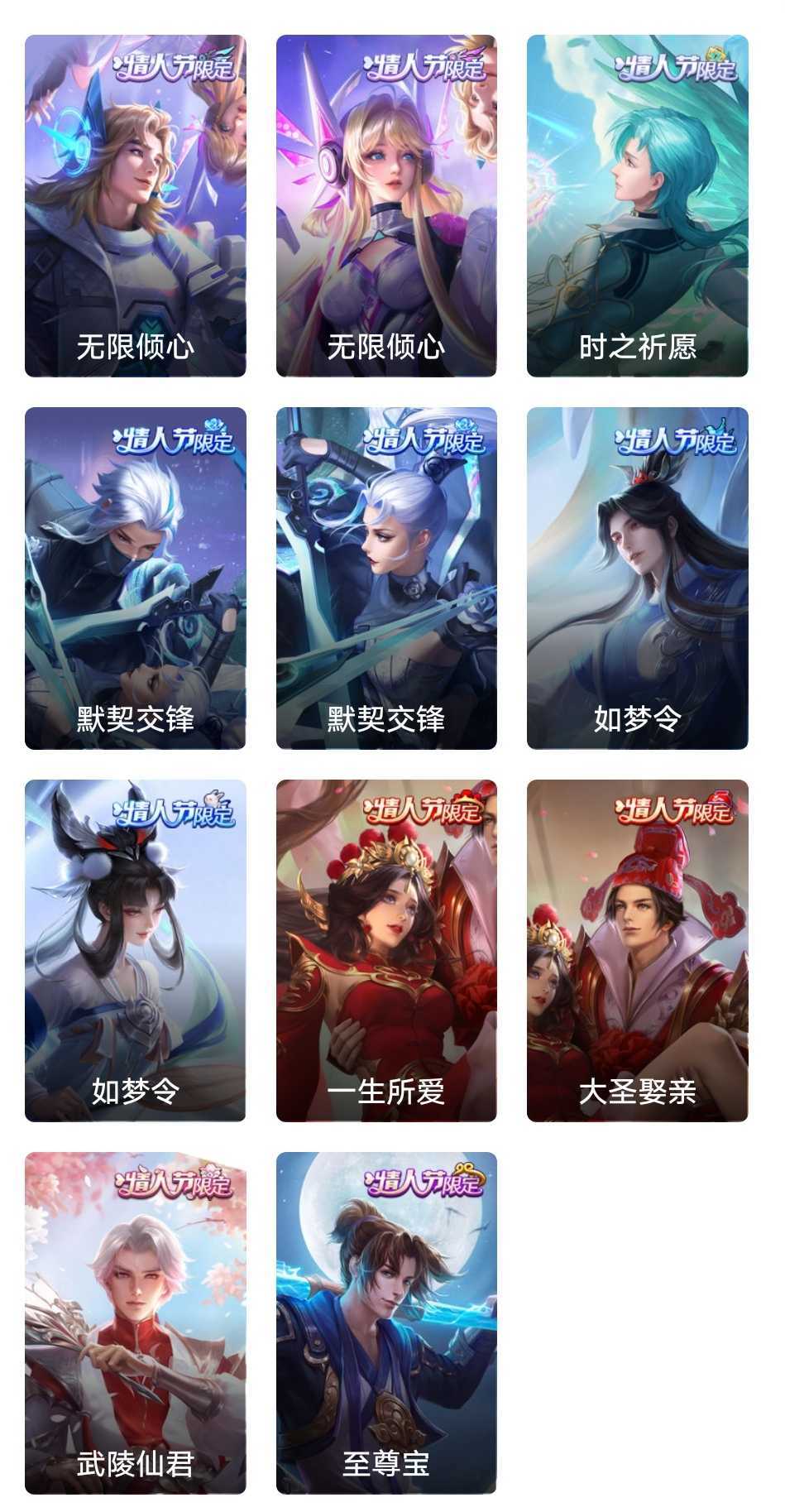
Task: Open the 武陵仙君 skin card
Action: pos(136,1323)
